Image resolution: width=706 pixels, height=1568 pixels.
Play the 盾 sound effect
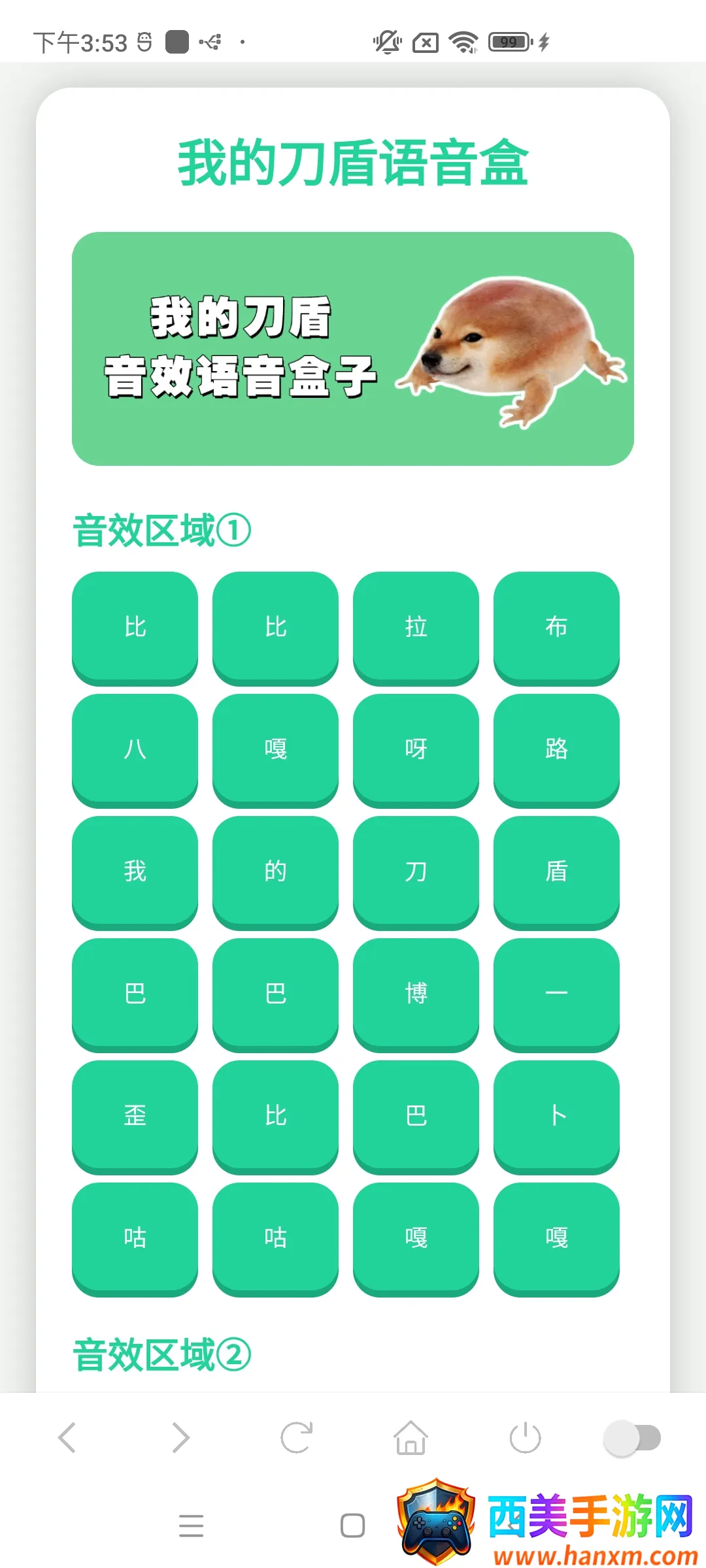tap(556, 870)
